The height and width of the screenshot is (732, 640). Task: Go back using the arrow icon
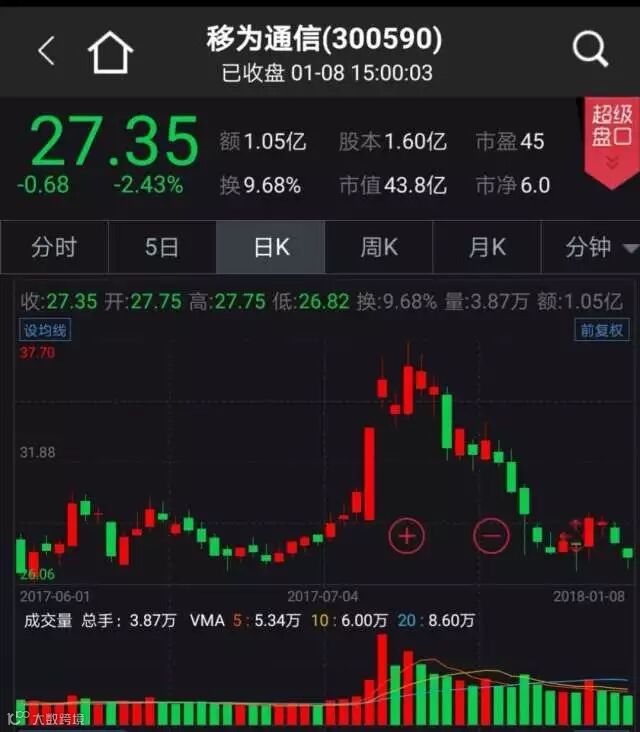[45, 50]
